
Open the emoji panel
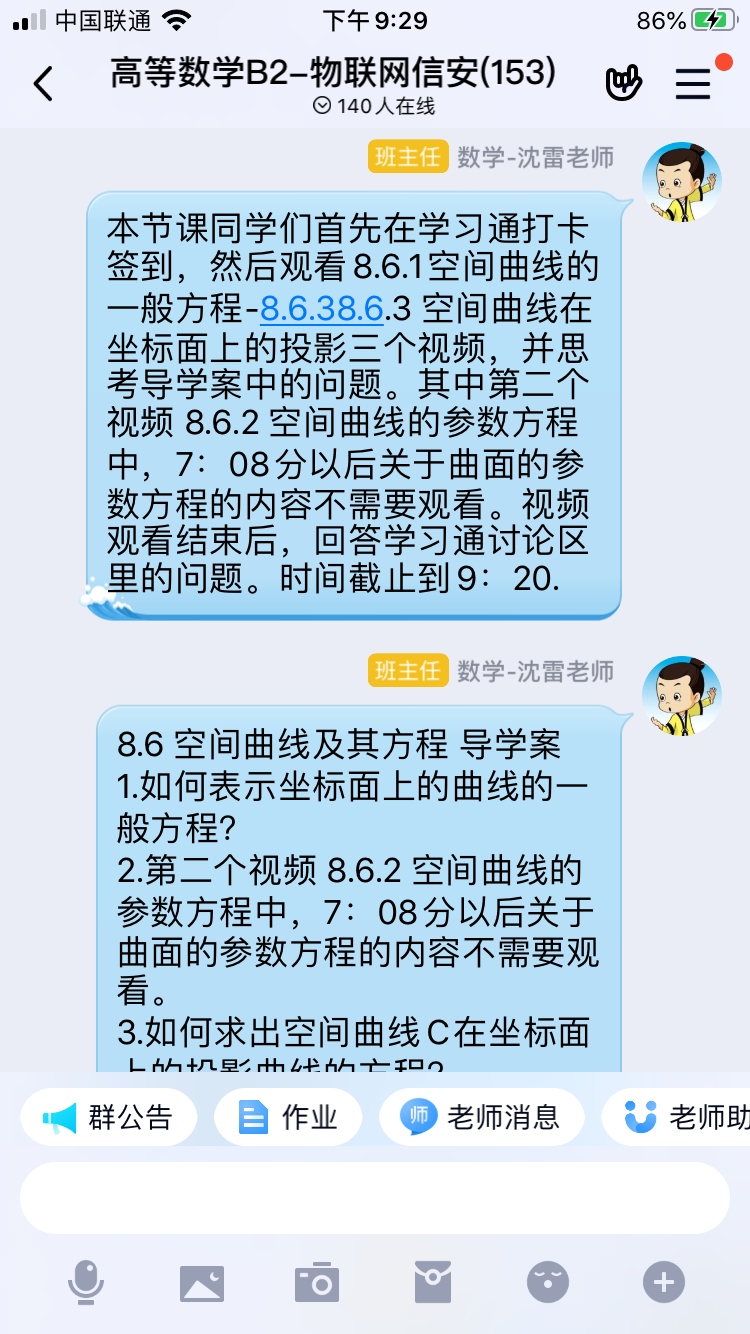pos(548,1282)
